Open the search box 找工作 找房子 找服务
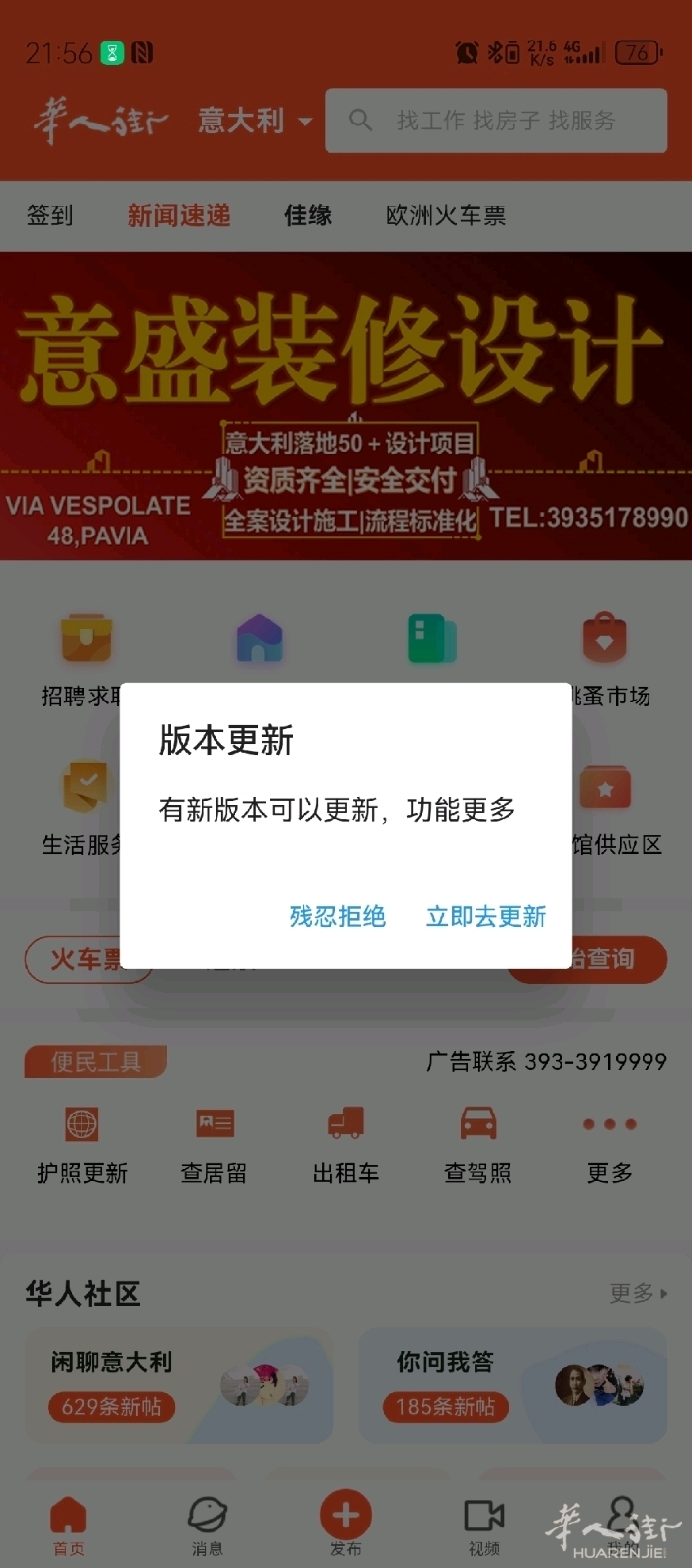This screenshot has height=1568, width=692. 496,121
